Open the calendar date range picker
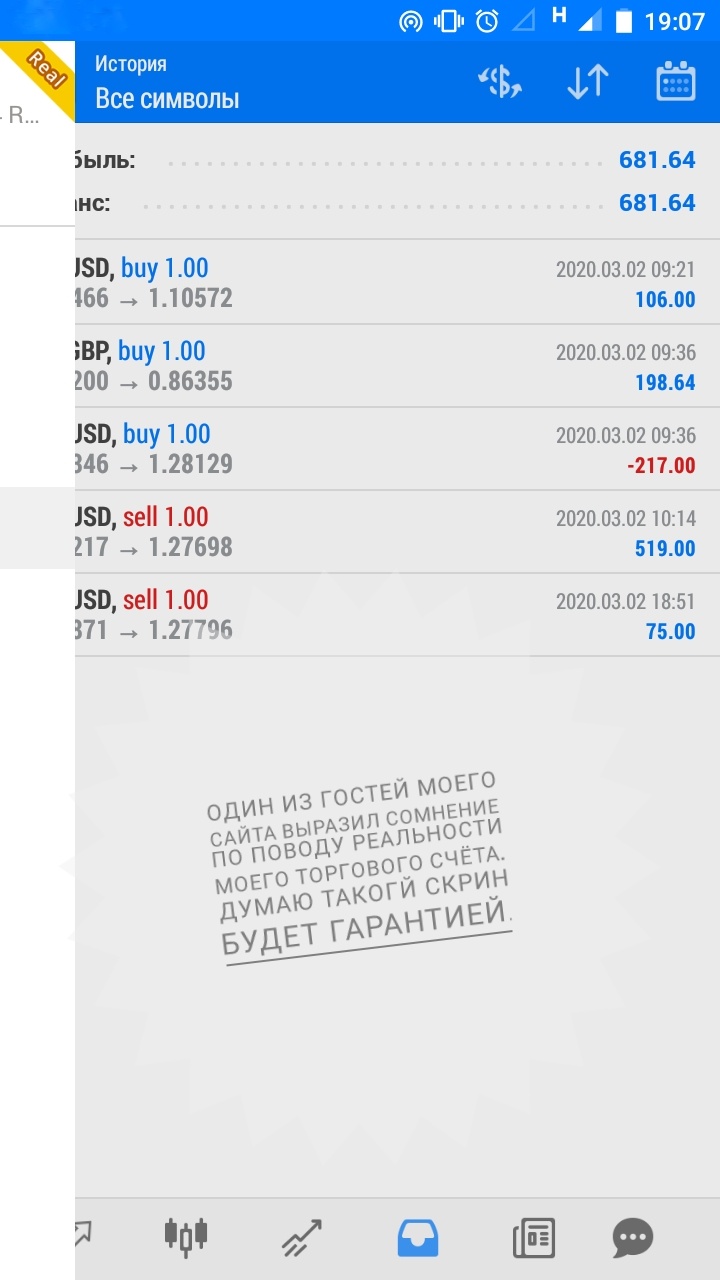The height and width of the screenshot is (1280, 720). (676, 82)
